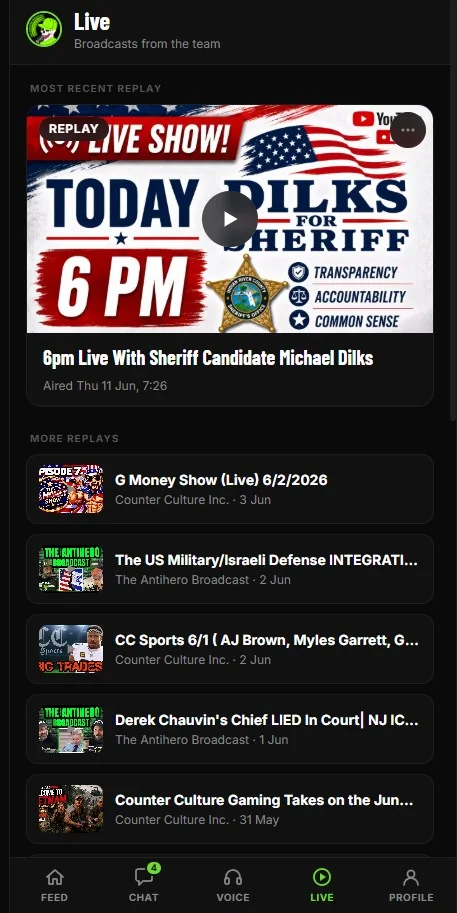The image size is (457, 913).
Task: Select the Live tab
Action: coord(322,885)
